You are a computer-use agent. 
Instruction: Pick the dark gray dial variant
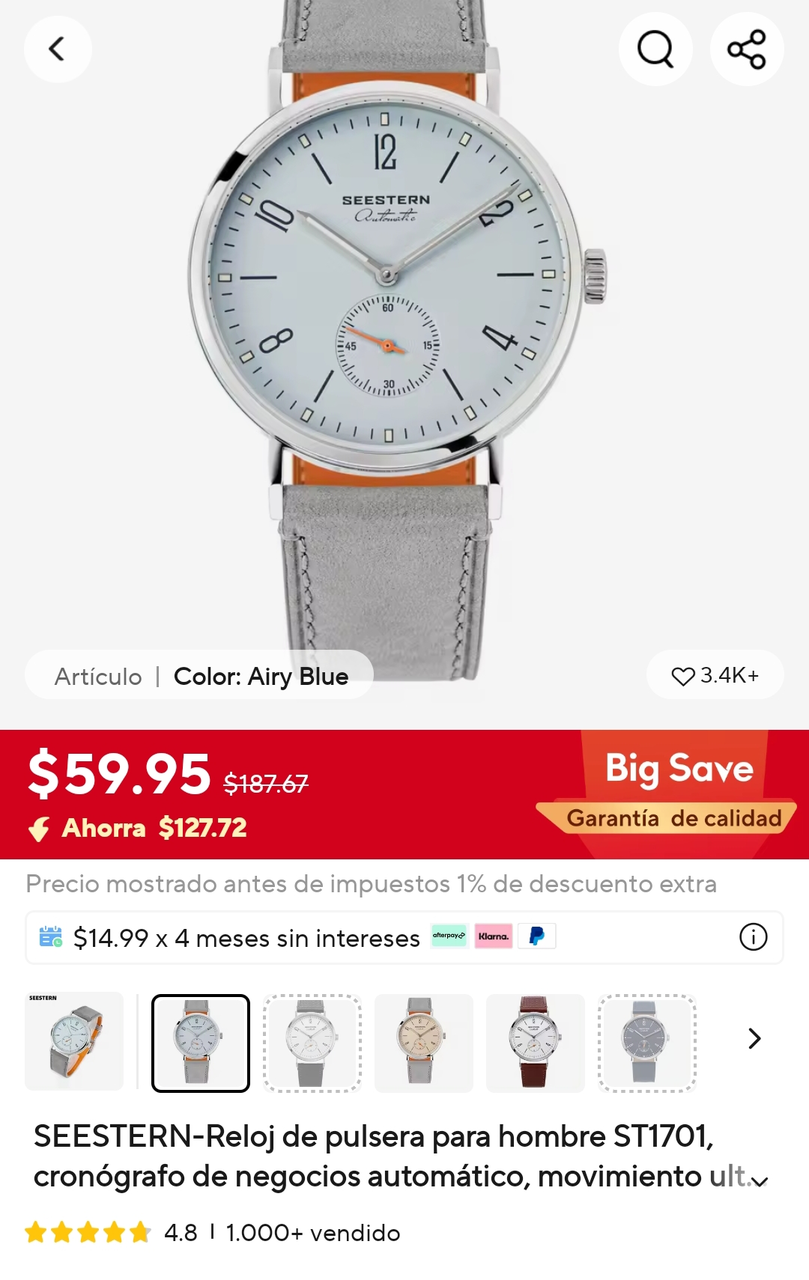pyautogui.click(x=646, y=1042)
